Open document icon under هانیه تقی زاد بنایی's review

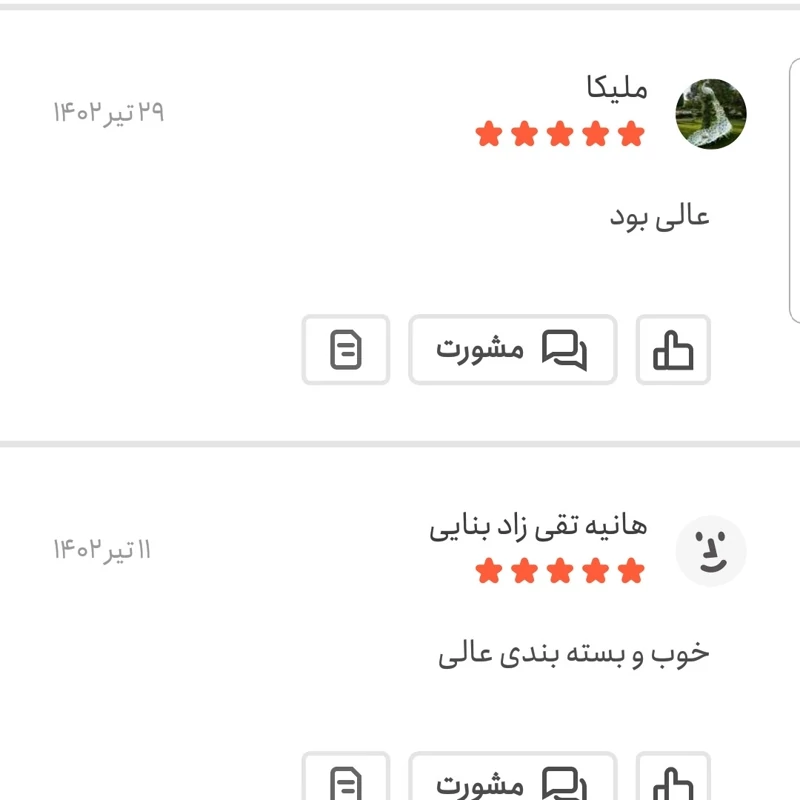coord(346,780)
